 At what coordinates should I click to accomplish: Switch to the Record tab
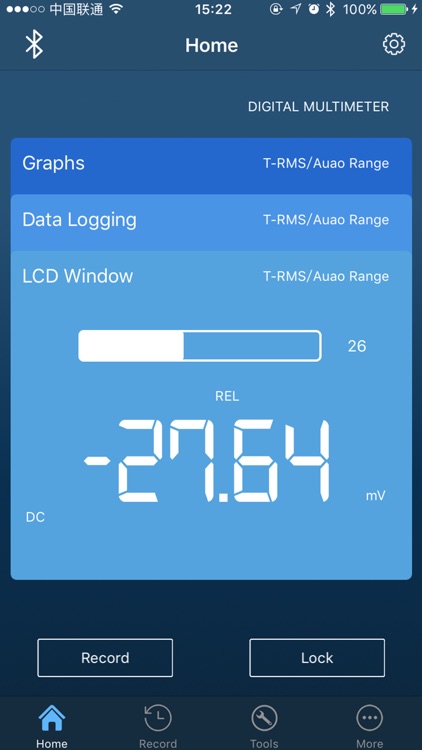(x=158, y=726)
